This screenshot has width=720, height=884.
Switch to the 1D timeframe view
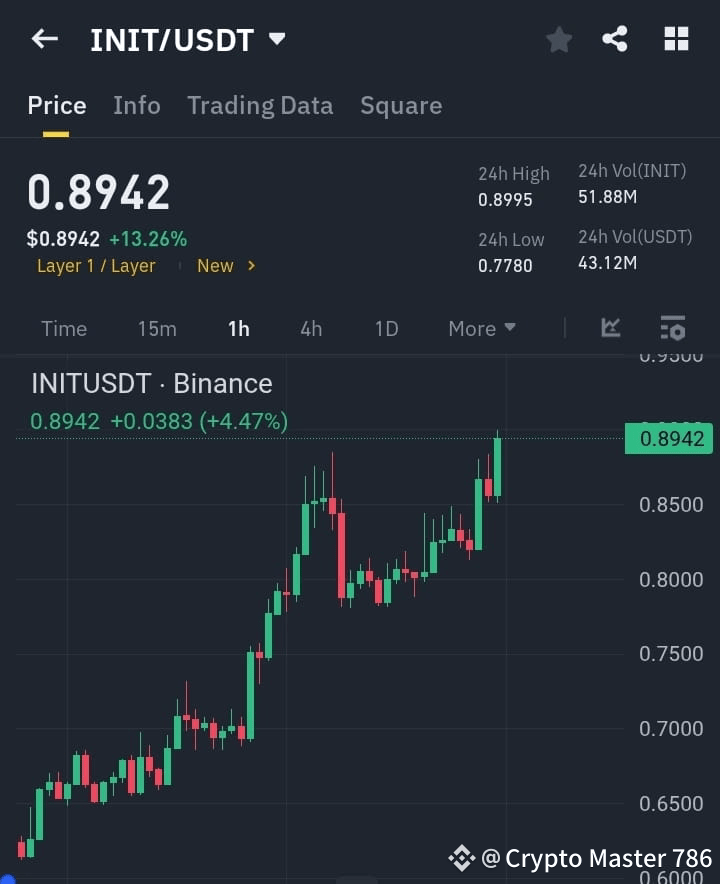tap(387, 328)
